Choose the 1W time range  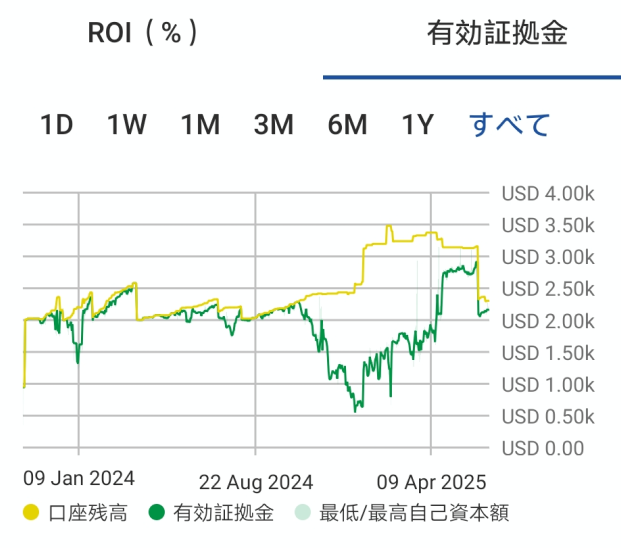[x=127, y=125]
